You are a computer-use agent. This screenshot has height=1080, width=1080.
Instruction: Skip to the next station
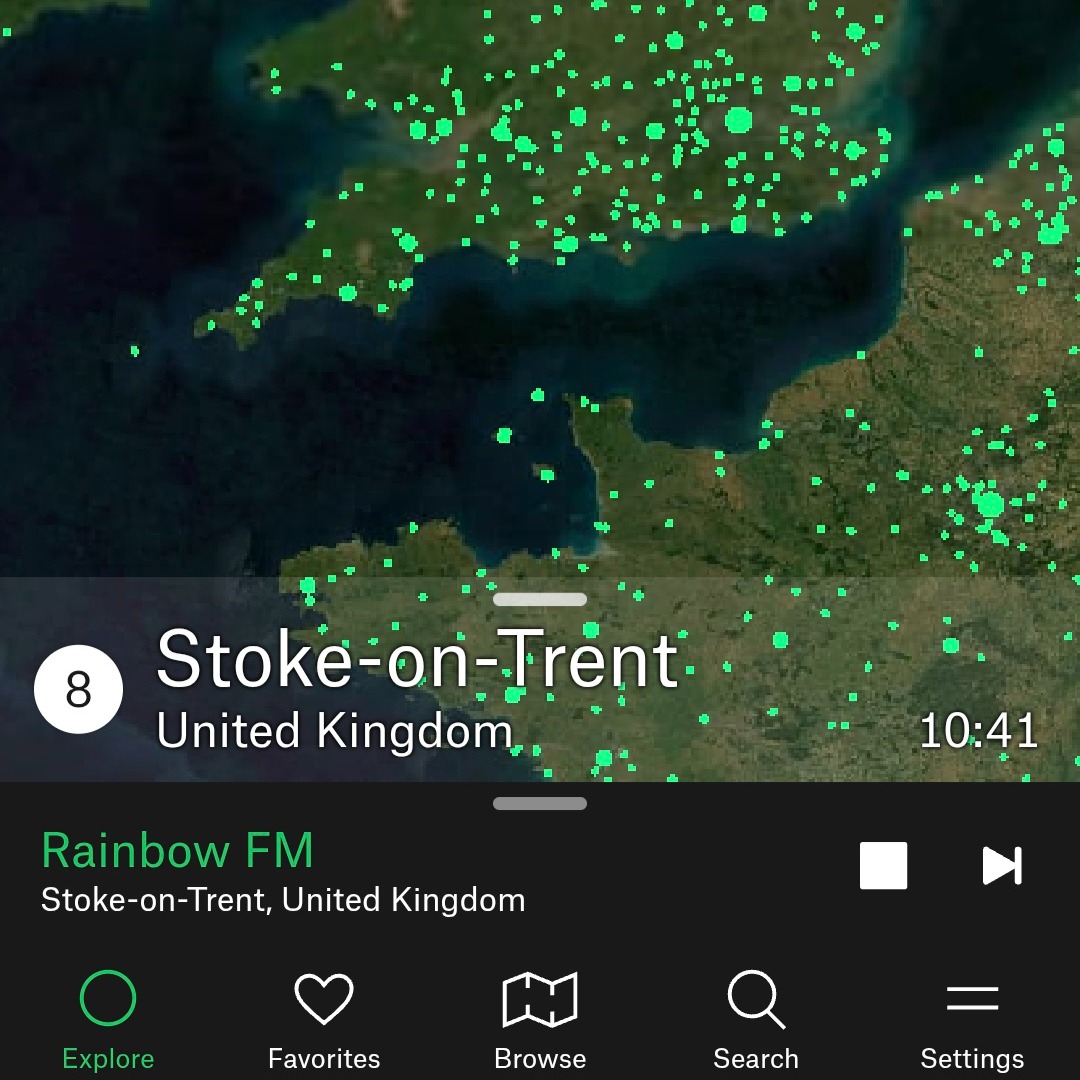tap(1002, 865)
